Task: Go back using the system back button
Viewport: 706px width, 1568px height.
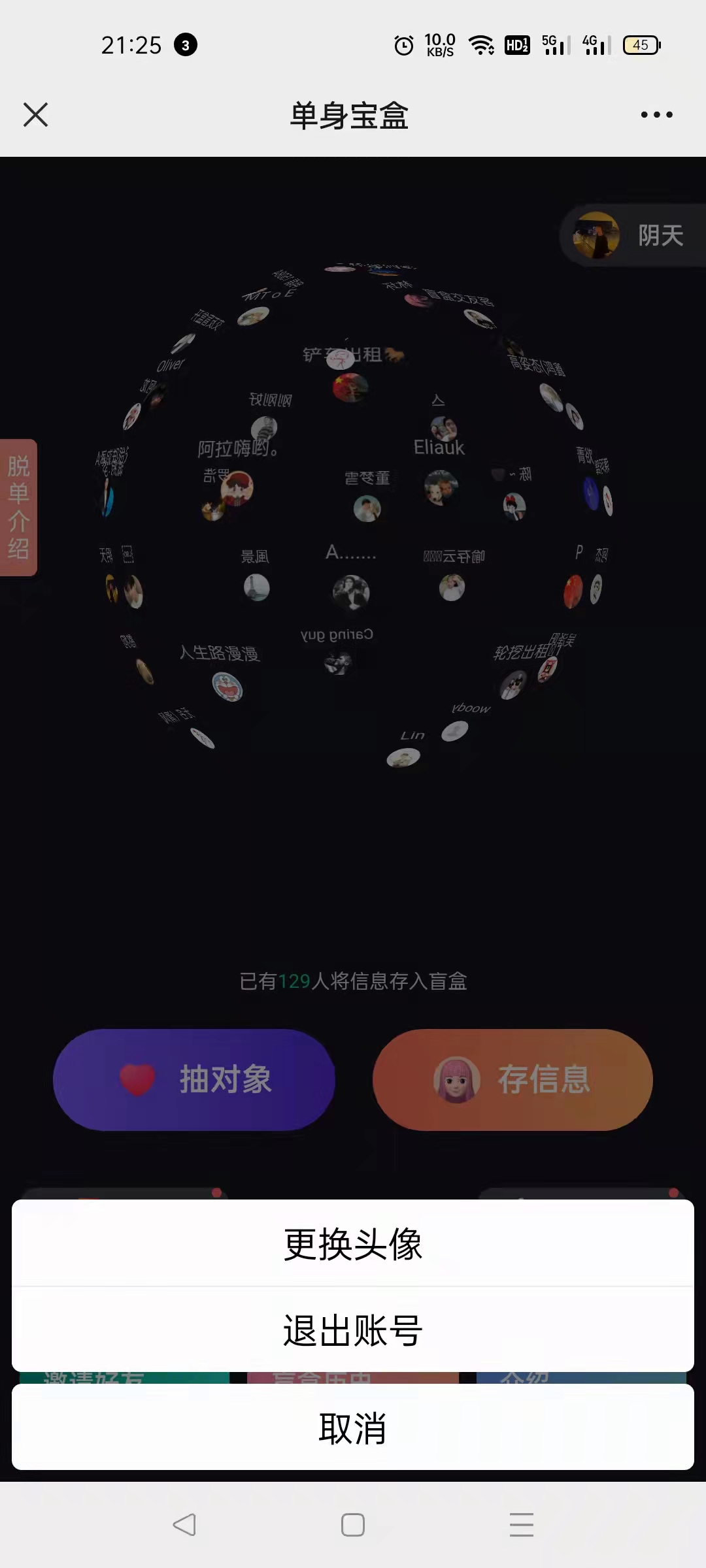Action: coord(184,1525)
